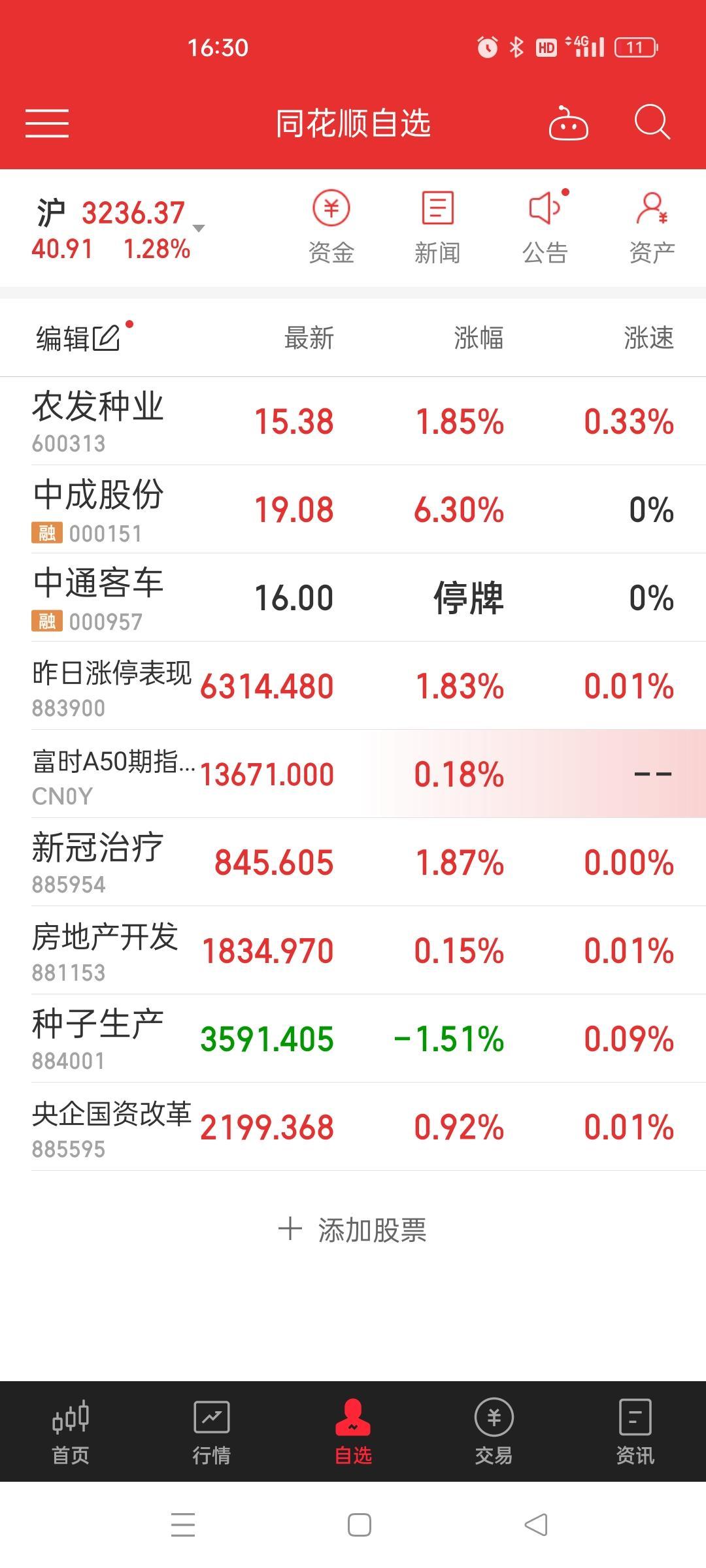Tap the search magnifier icon
The height and width of the screenshot is (1568, 706).
coord(652,122)
